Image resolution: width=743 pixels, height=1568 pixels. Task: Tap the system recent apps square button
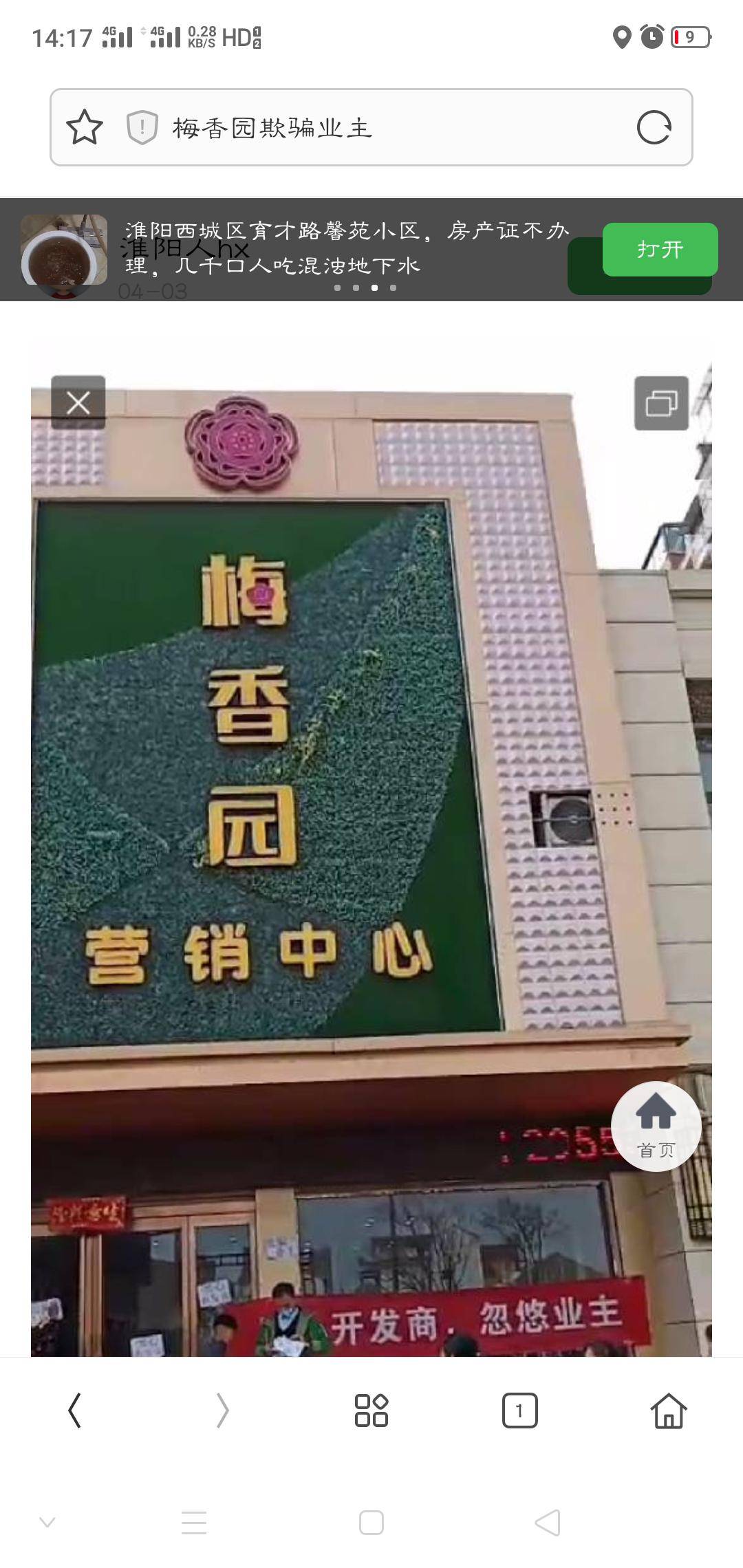[371, 1523]
